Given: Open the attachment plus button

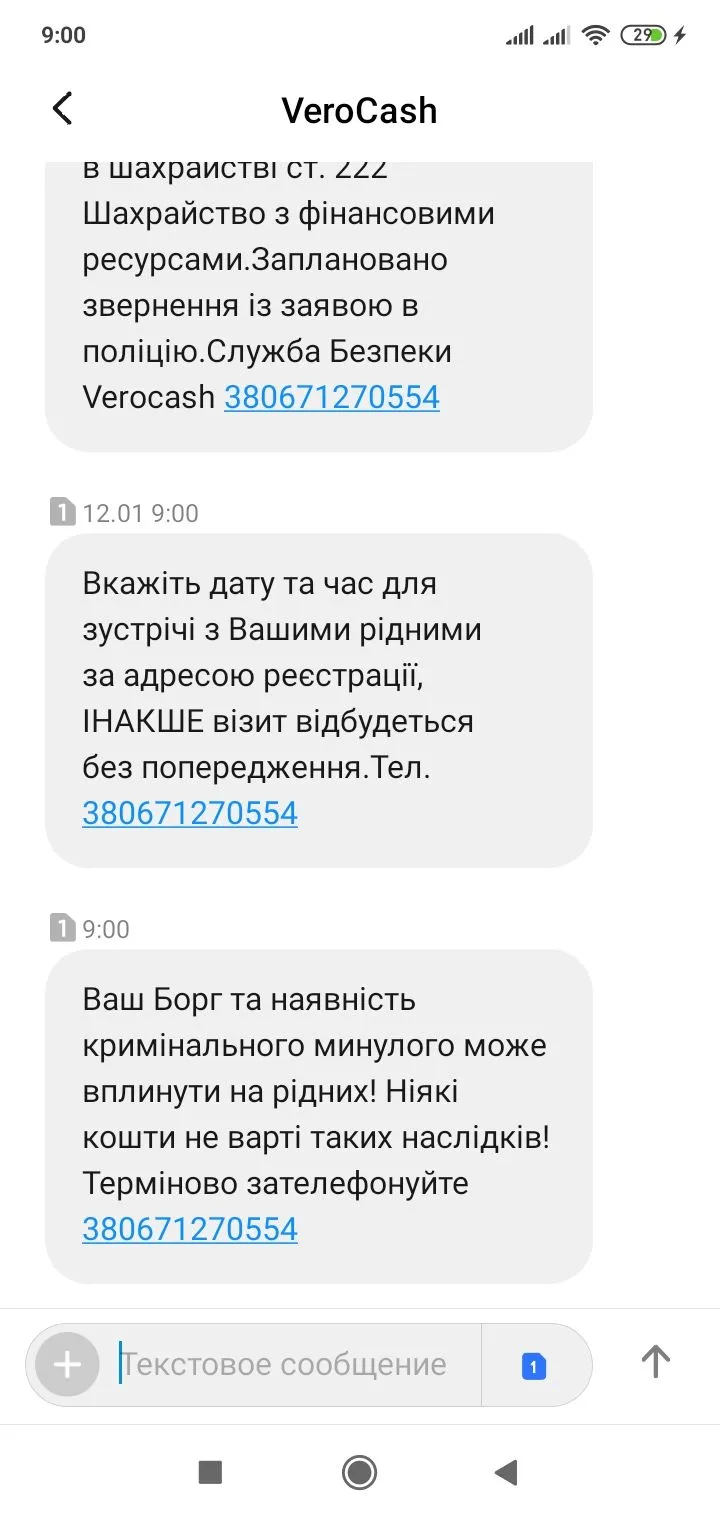Looking at the screenshot, I should tap(67, 1364).
